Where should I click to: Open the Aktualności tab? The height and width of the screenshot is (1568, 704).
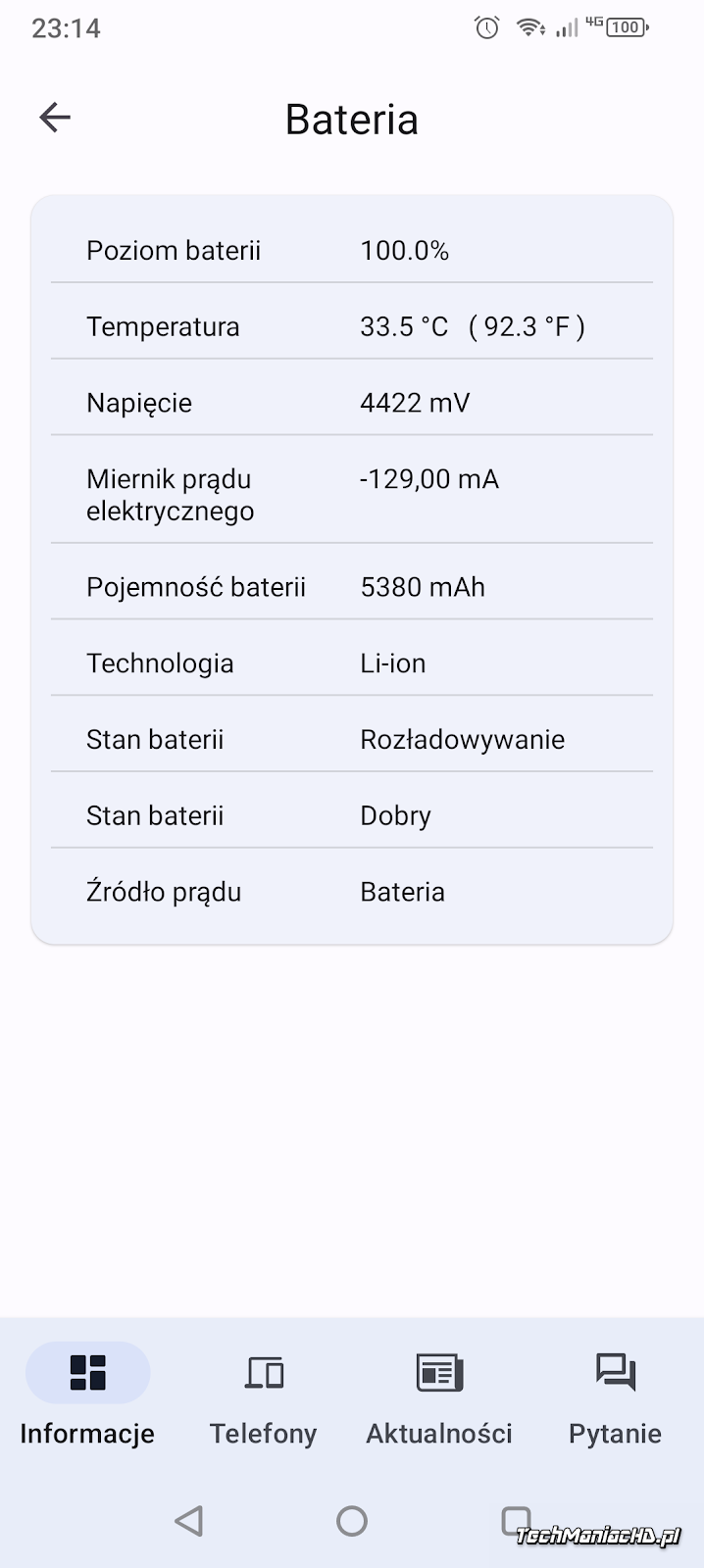[439, 1396]
